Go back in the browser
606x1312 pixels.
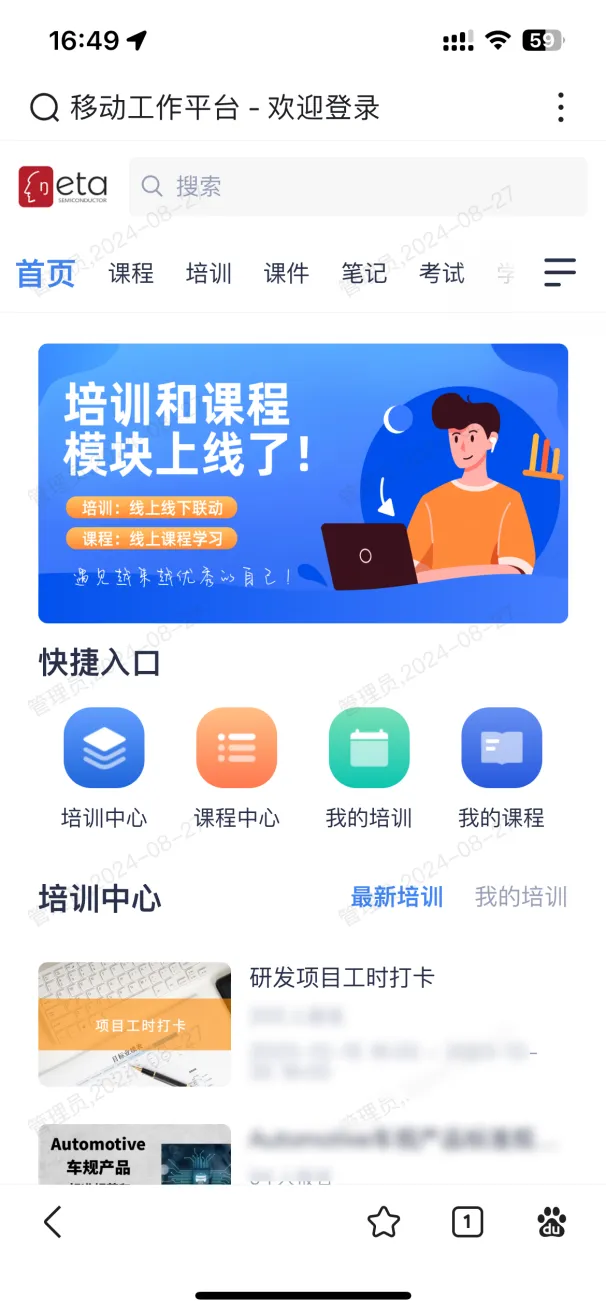tap(53, 1221)
